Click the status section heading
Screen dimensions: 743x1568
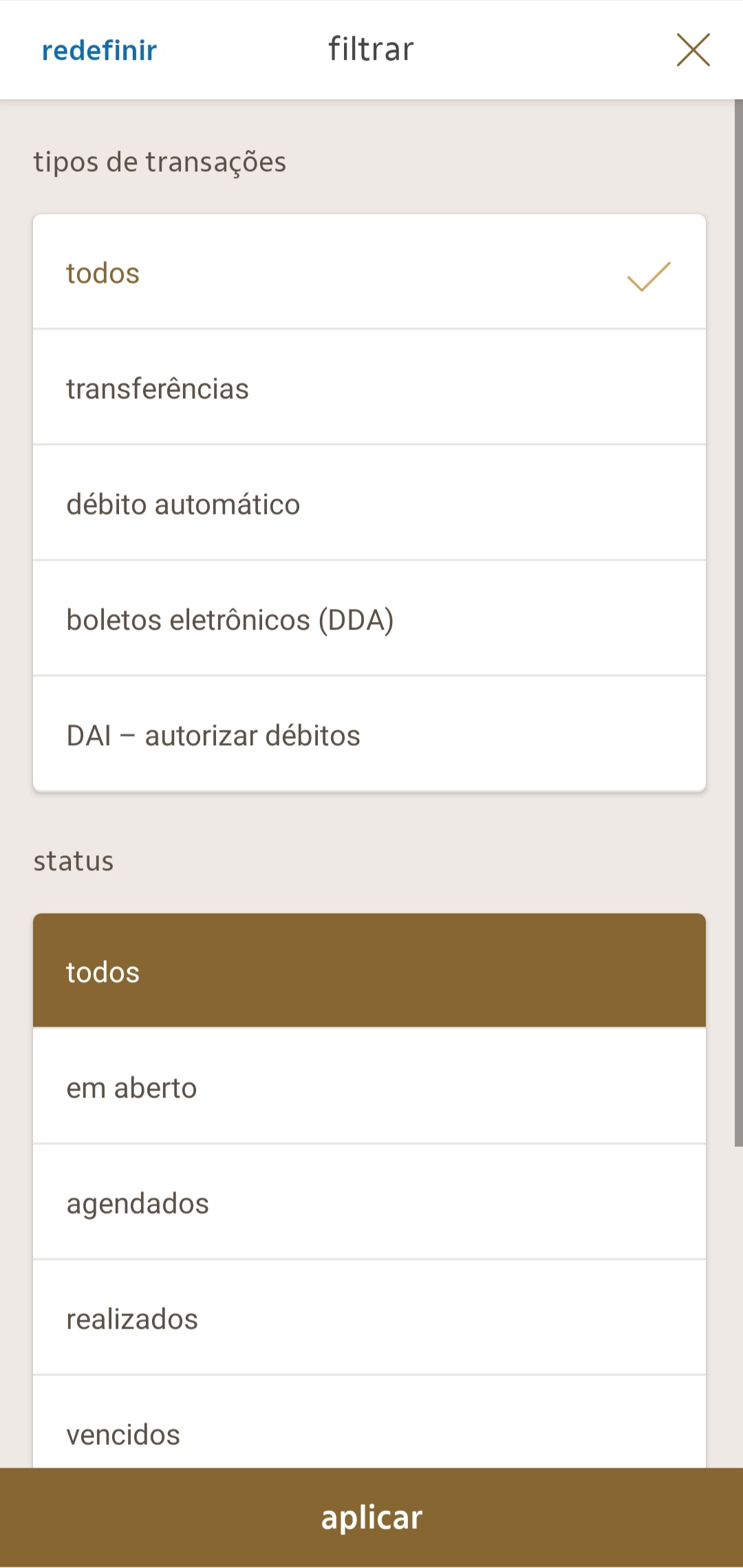click(74, 860)
